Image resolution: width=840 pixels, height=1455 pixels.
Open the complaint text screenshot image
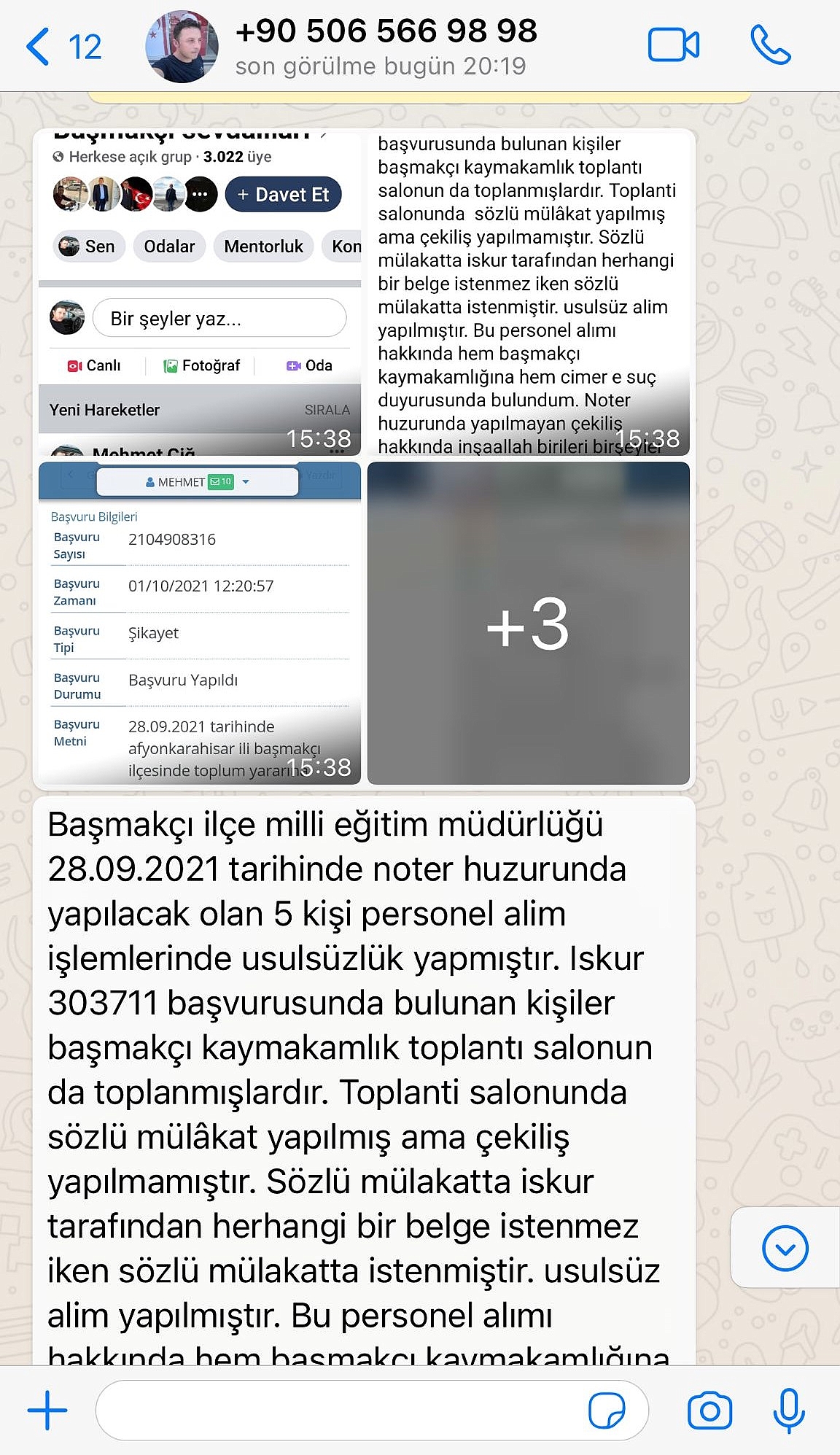pyautogui.click(x=528, y=292)
